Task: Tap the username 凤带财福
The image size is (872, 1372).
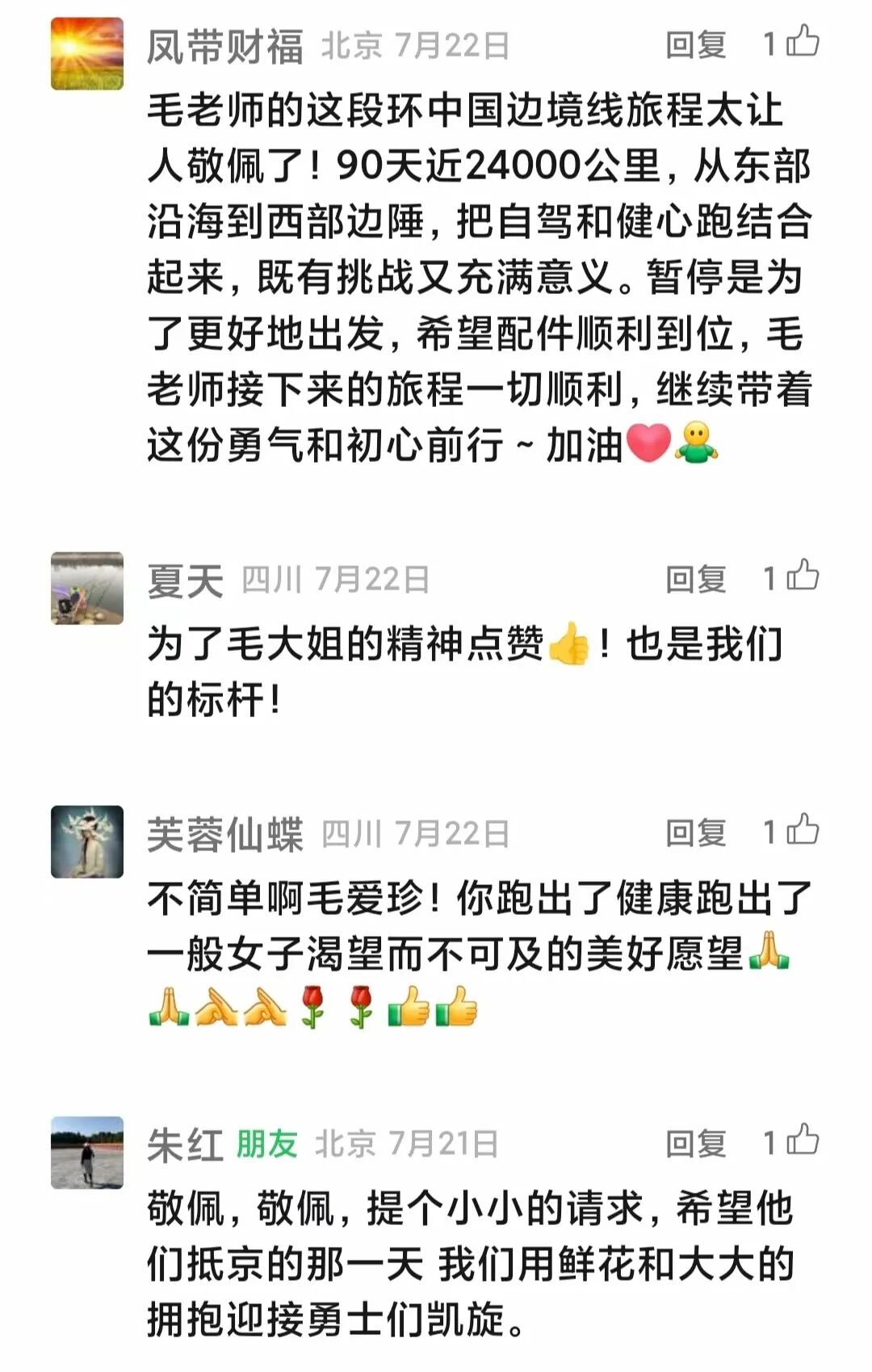Action: click(x=225, y=46)
